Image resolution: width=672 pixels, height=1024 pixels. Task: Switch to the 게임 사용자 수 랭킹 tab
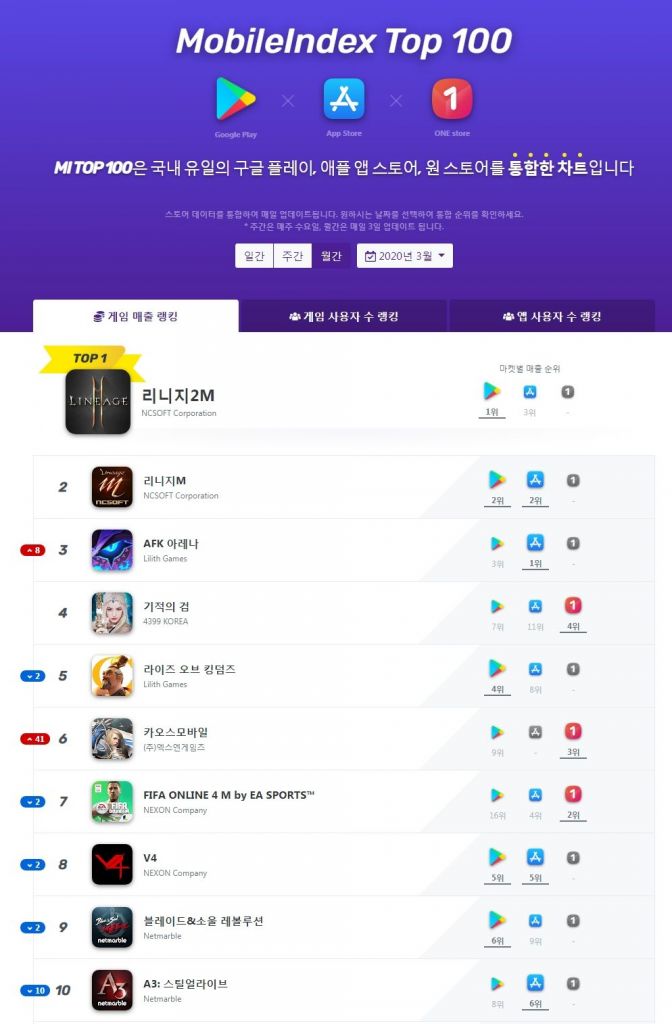click(x=343, y=316)
